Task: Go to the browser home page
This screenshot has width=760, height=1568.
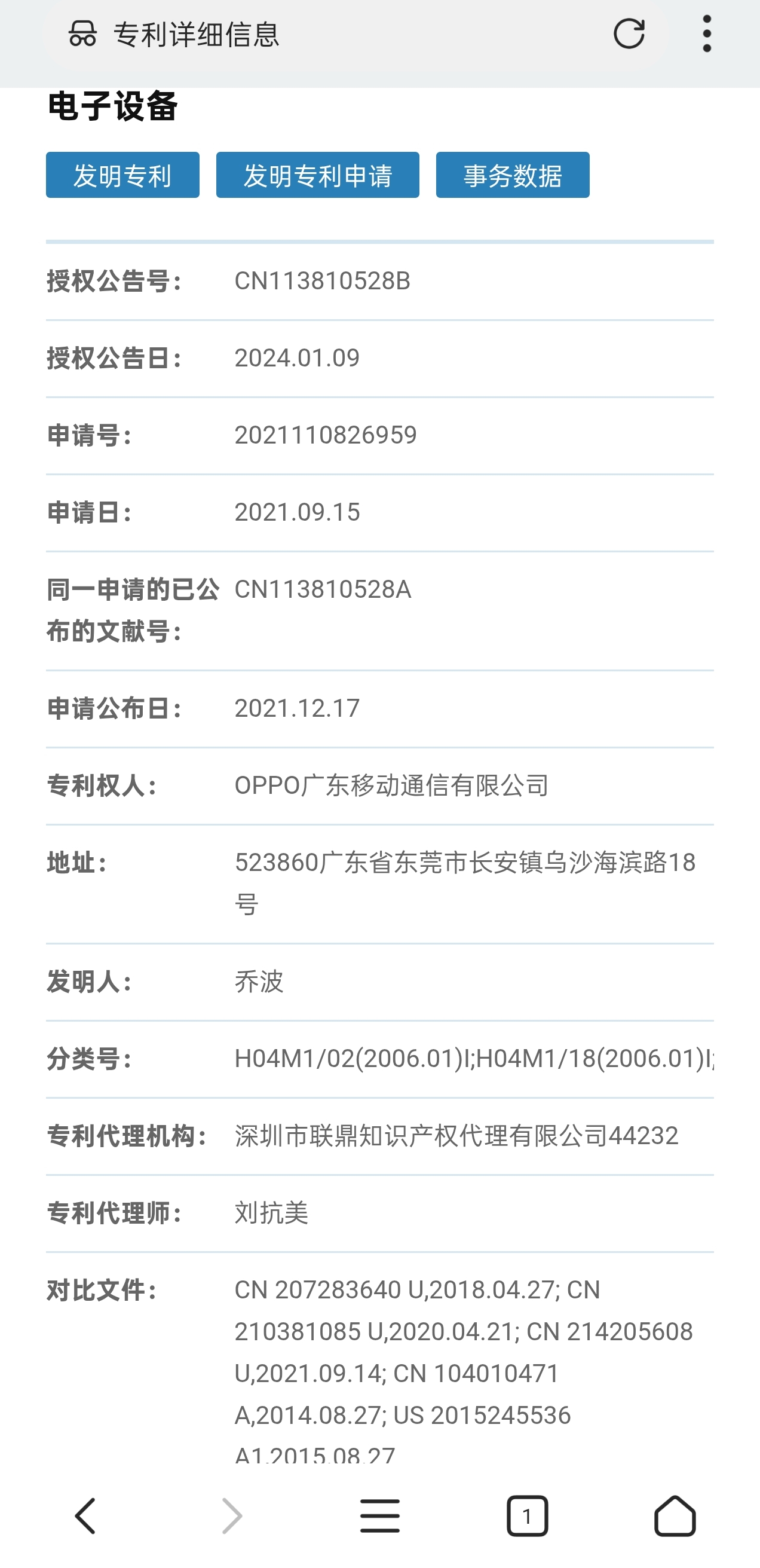Action: coord(674,1515)
